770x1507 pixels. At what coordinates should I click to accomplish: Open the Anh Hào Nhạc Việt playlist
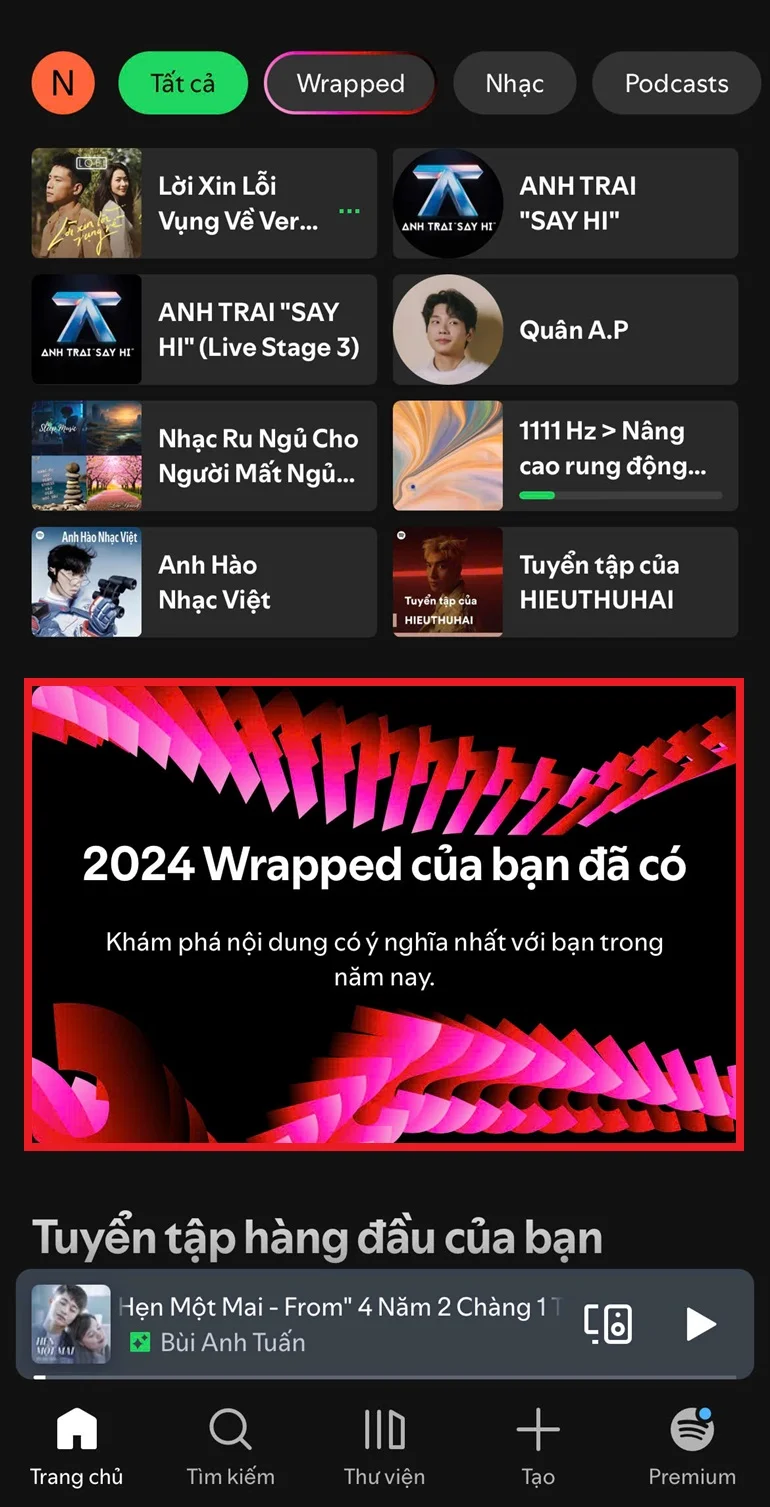click(203, 581)
